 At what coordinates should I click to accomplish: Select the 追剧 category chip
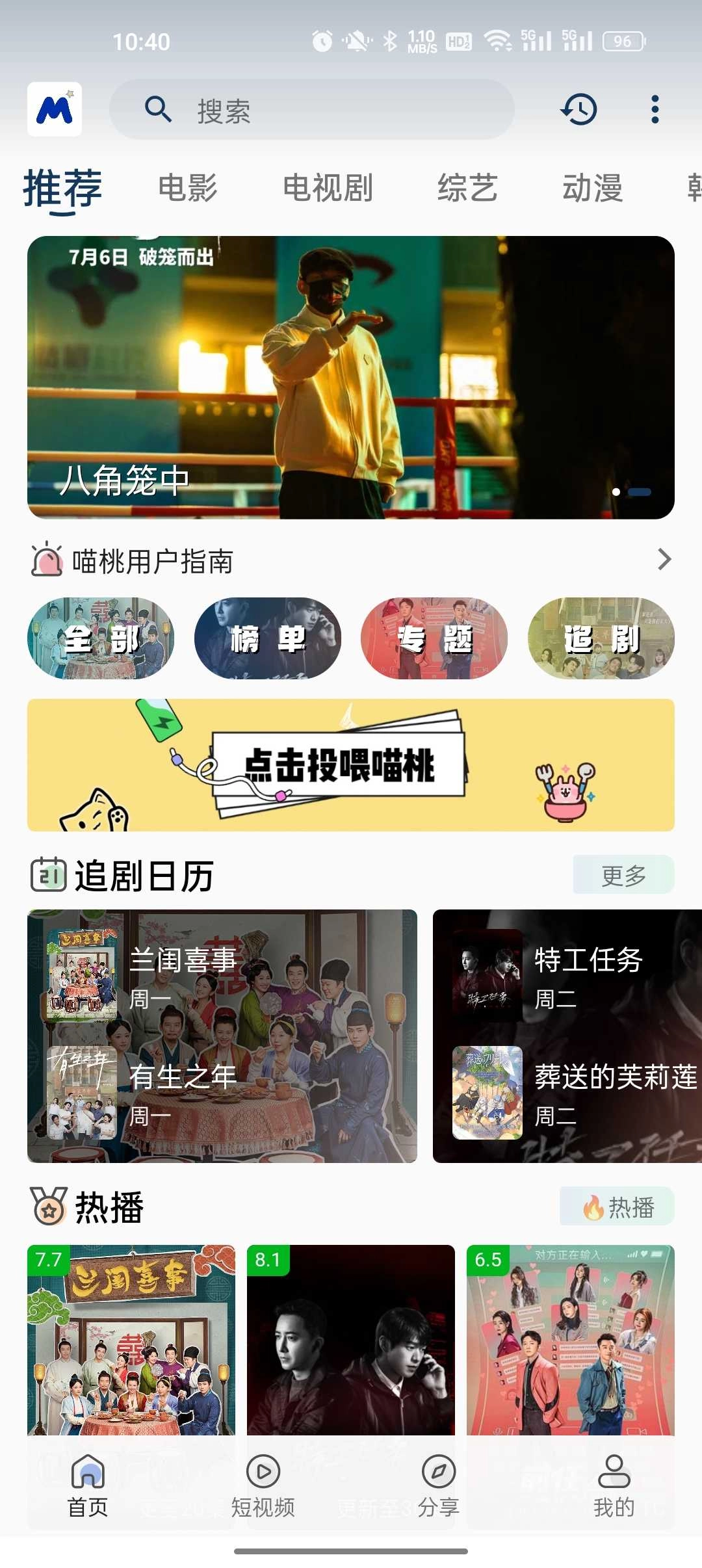pyautogui.click(x=601, y=639)
